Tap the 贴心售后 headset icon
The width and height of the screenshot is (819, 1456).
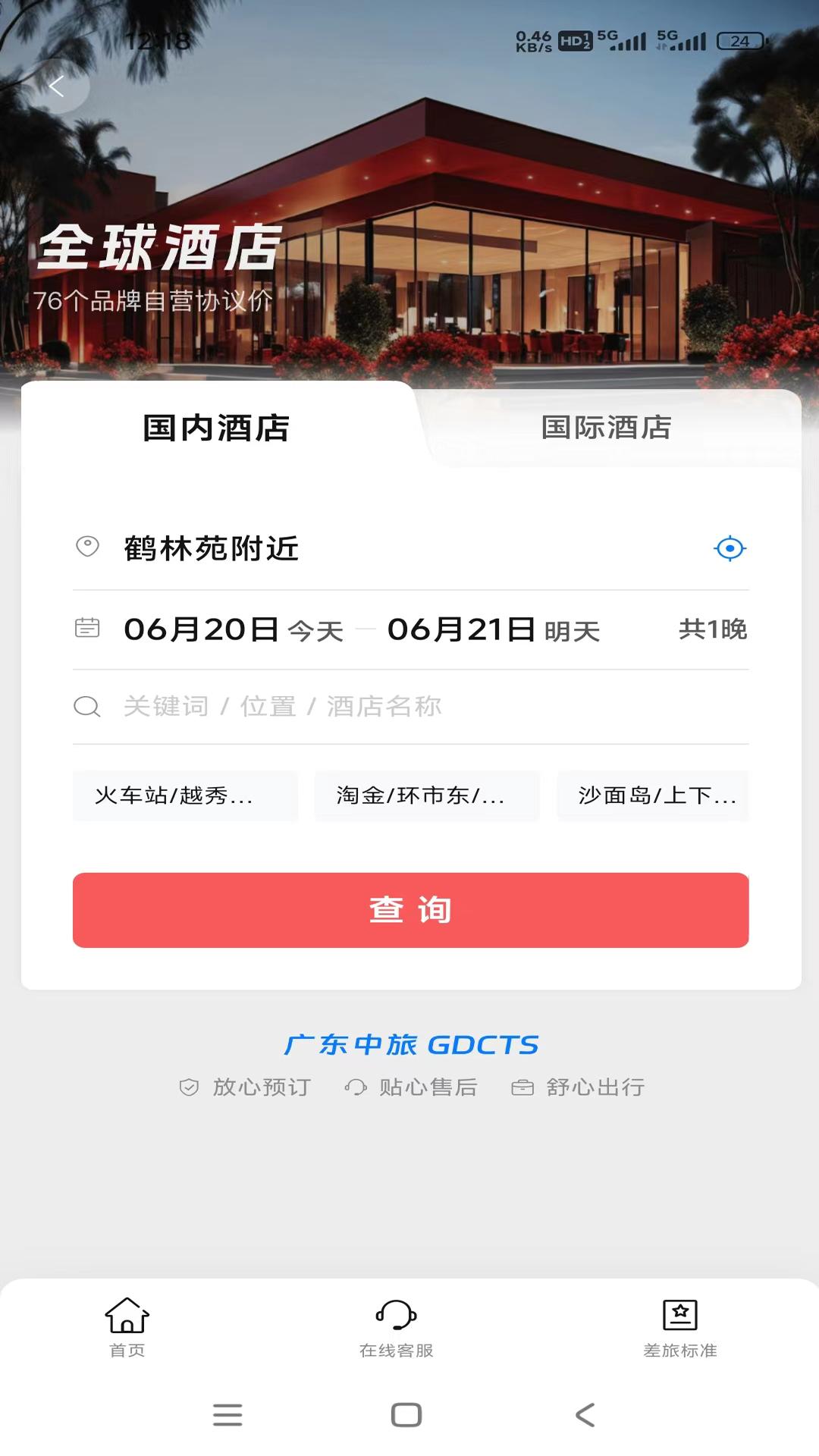click(x=355, y=1086)
